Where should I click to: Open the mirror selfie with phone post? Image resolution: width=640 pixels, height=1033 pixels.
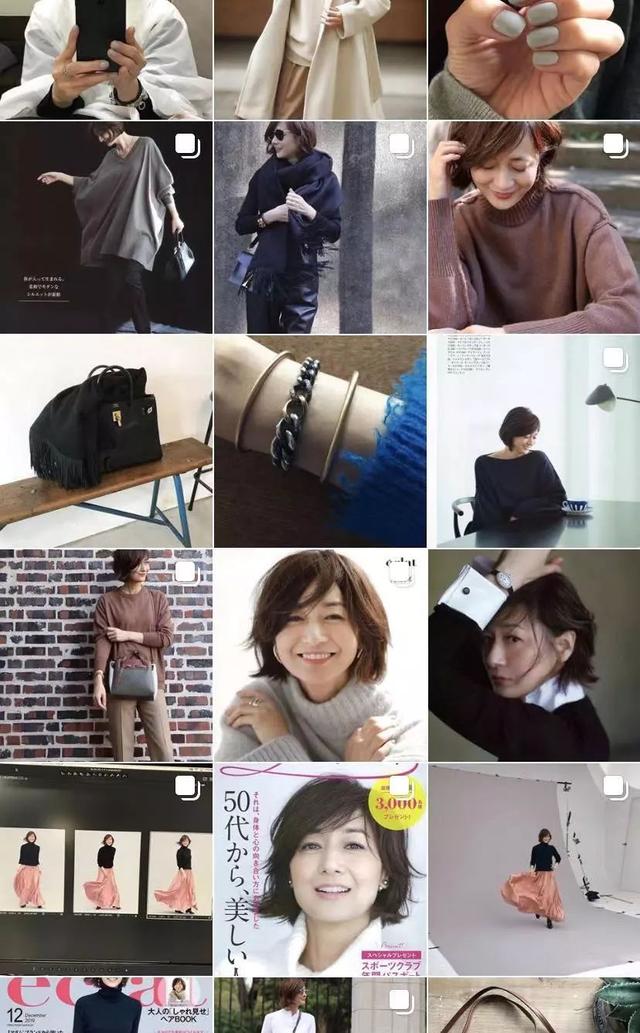(106, 58)
